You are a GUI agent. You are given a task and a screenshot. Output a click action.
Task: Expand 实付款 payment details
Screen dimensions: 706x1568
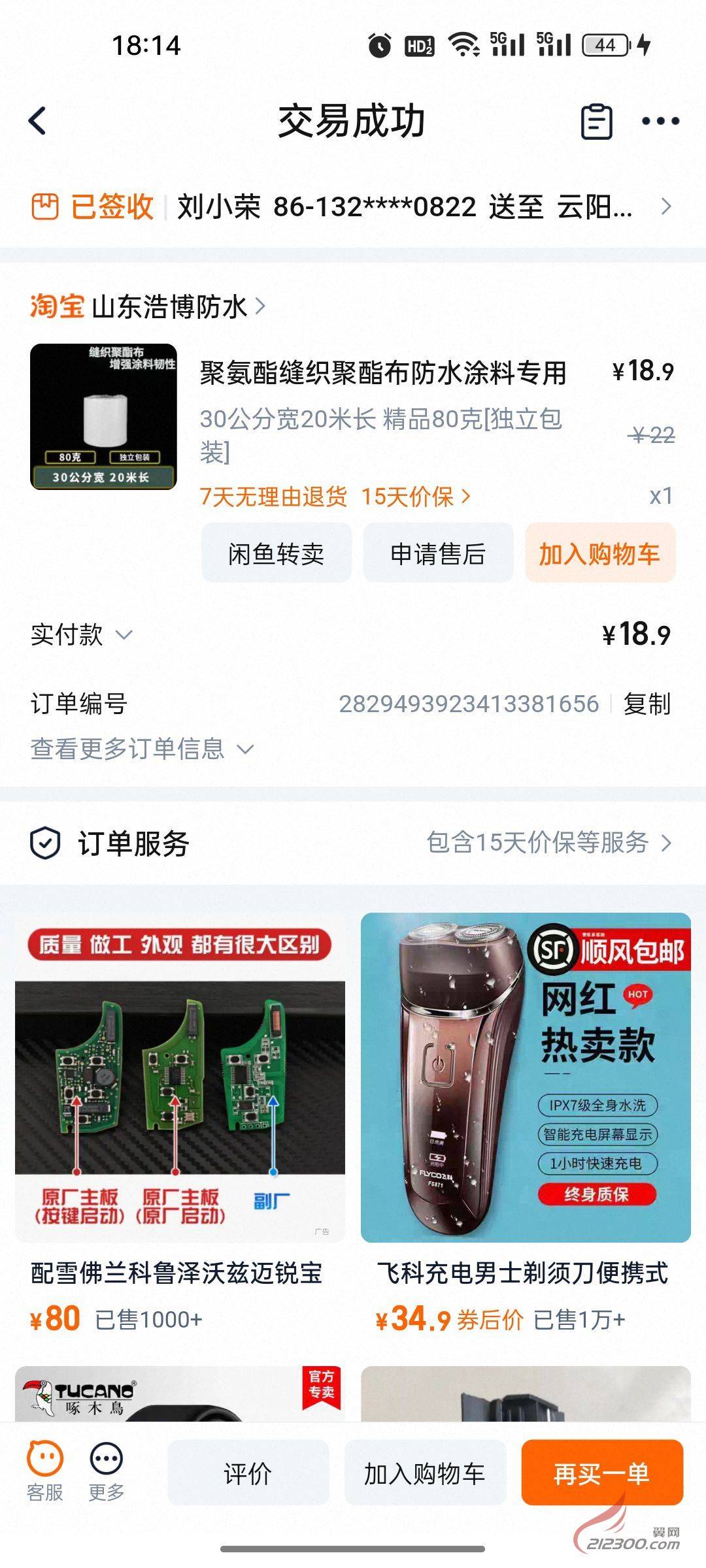[82, 634]
